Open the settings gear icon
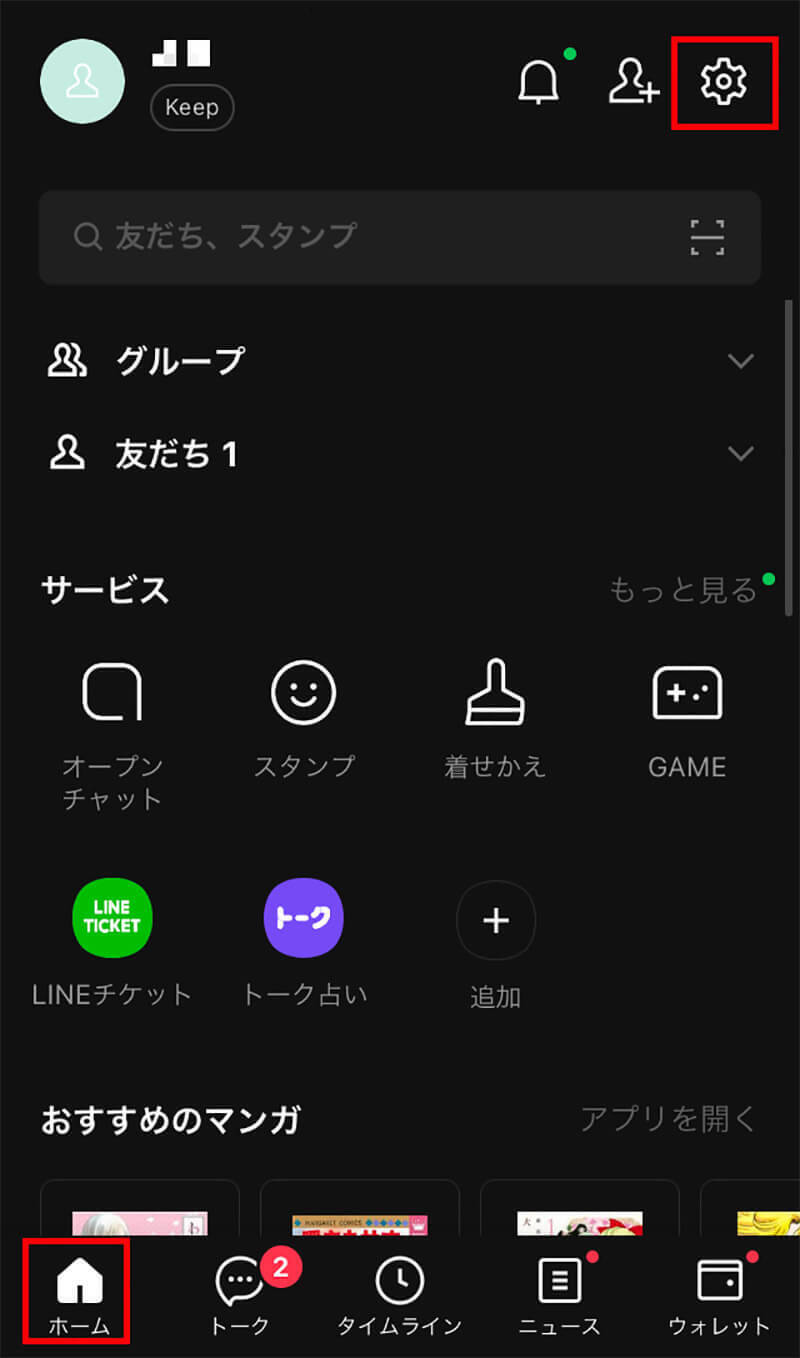The height and width of the screenshot is (1358, 800). 724,81
